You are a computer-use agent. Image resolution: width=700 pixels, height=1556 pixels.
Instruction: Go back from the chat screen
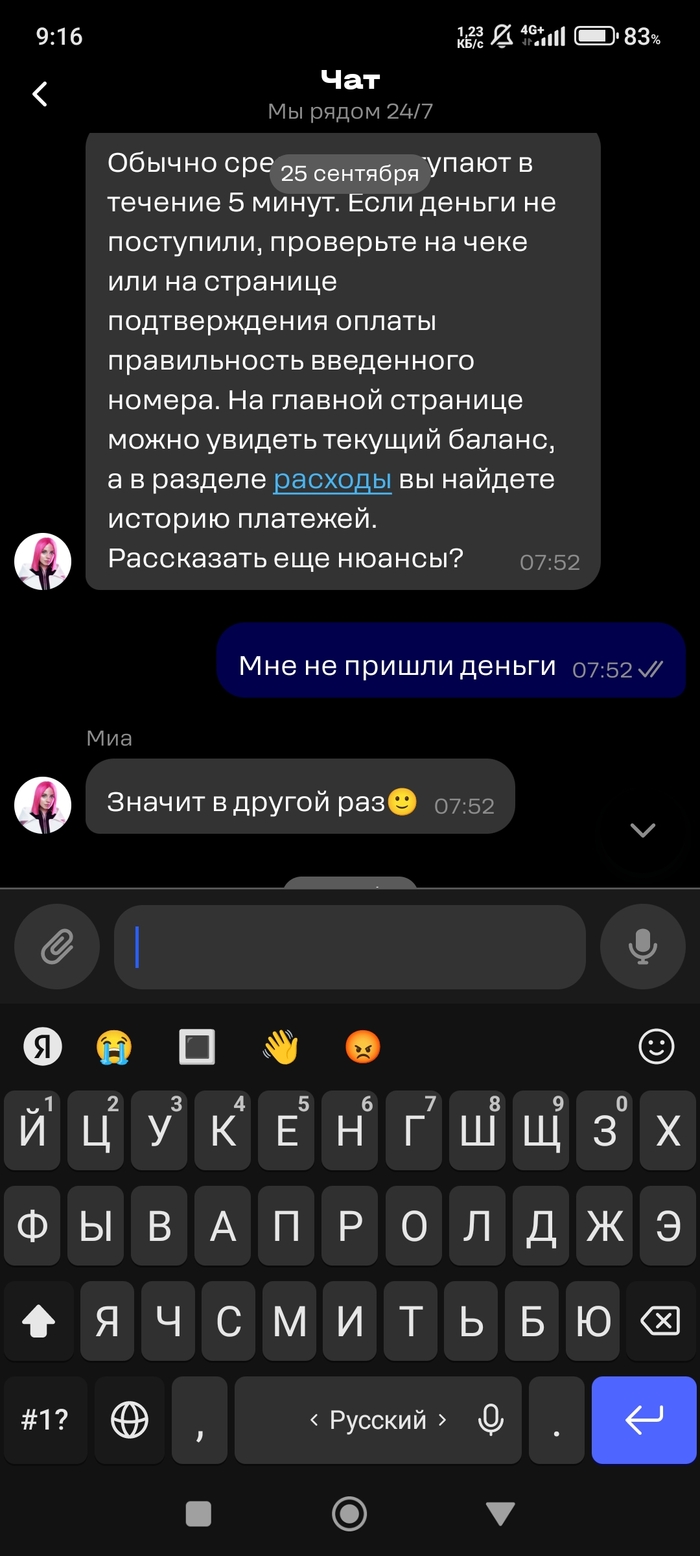coord(40,94)
